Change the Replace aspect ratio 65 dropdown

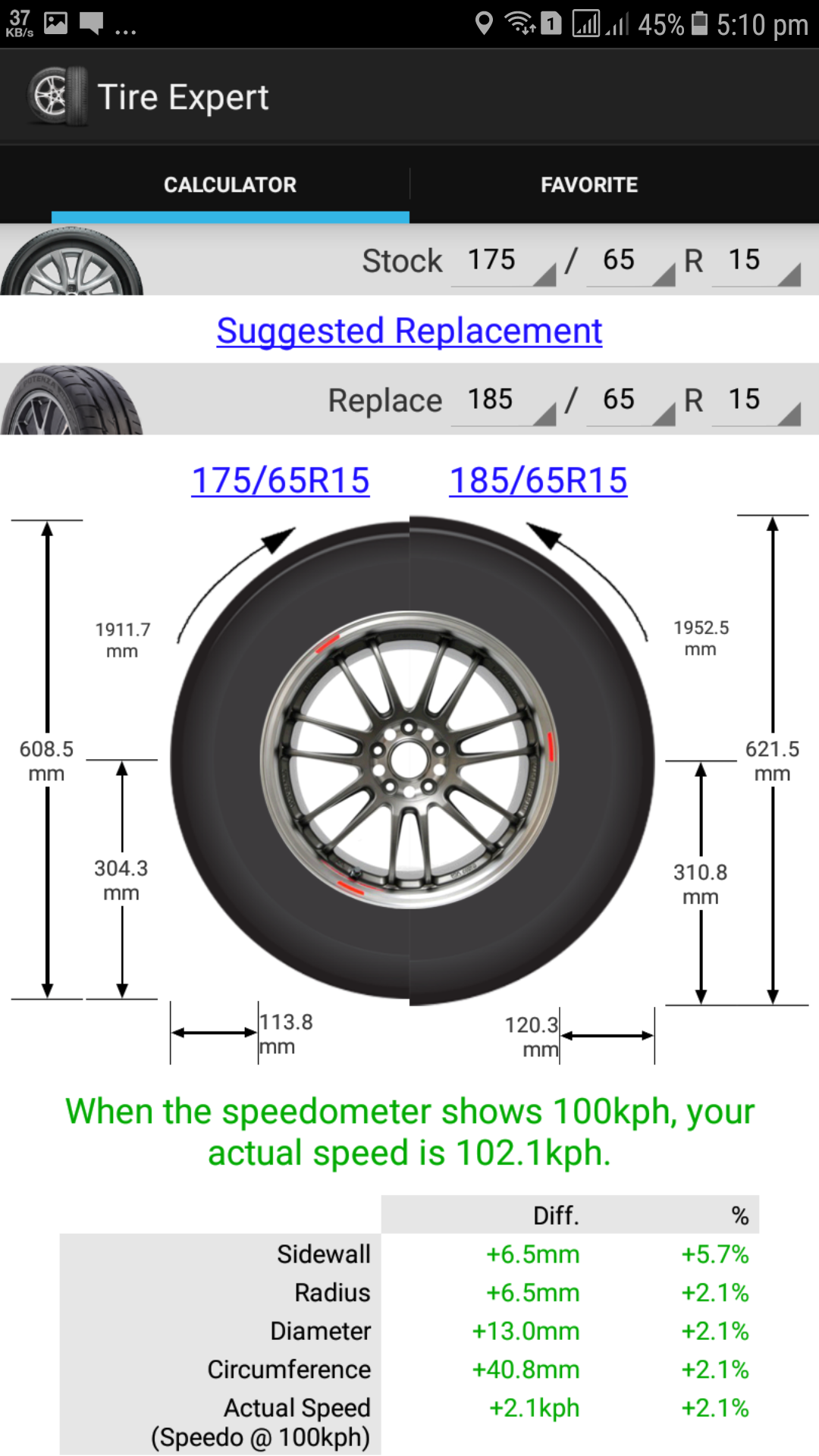[x=630, y=401]
